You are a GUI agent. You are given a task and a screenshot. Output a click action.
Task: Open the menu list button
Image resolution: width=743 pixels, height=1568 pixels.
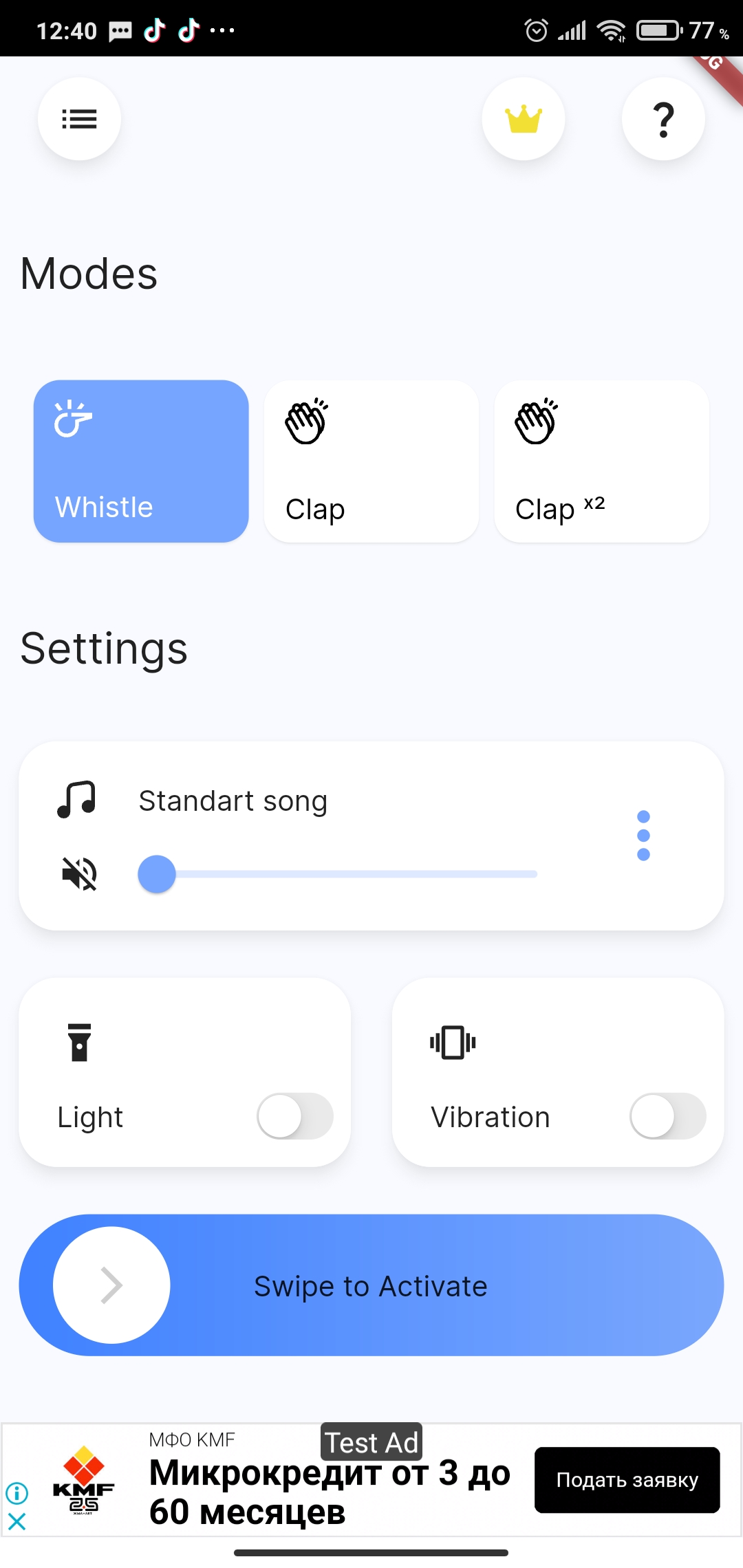pos(79,119)
